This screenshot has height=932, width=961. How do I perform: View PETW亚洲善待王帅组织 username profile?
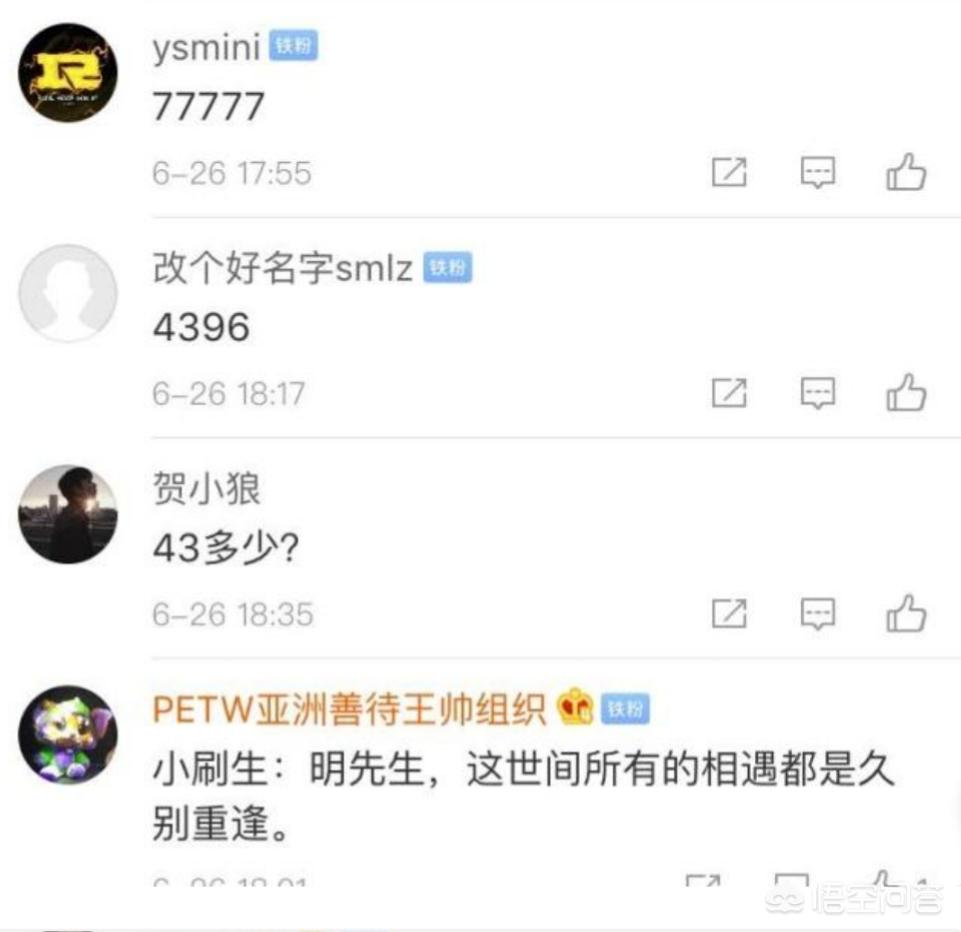349,709
